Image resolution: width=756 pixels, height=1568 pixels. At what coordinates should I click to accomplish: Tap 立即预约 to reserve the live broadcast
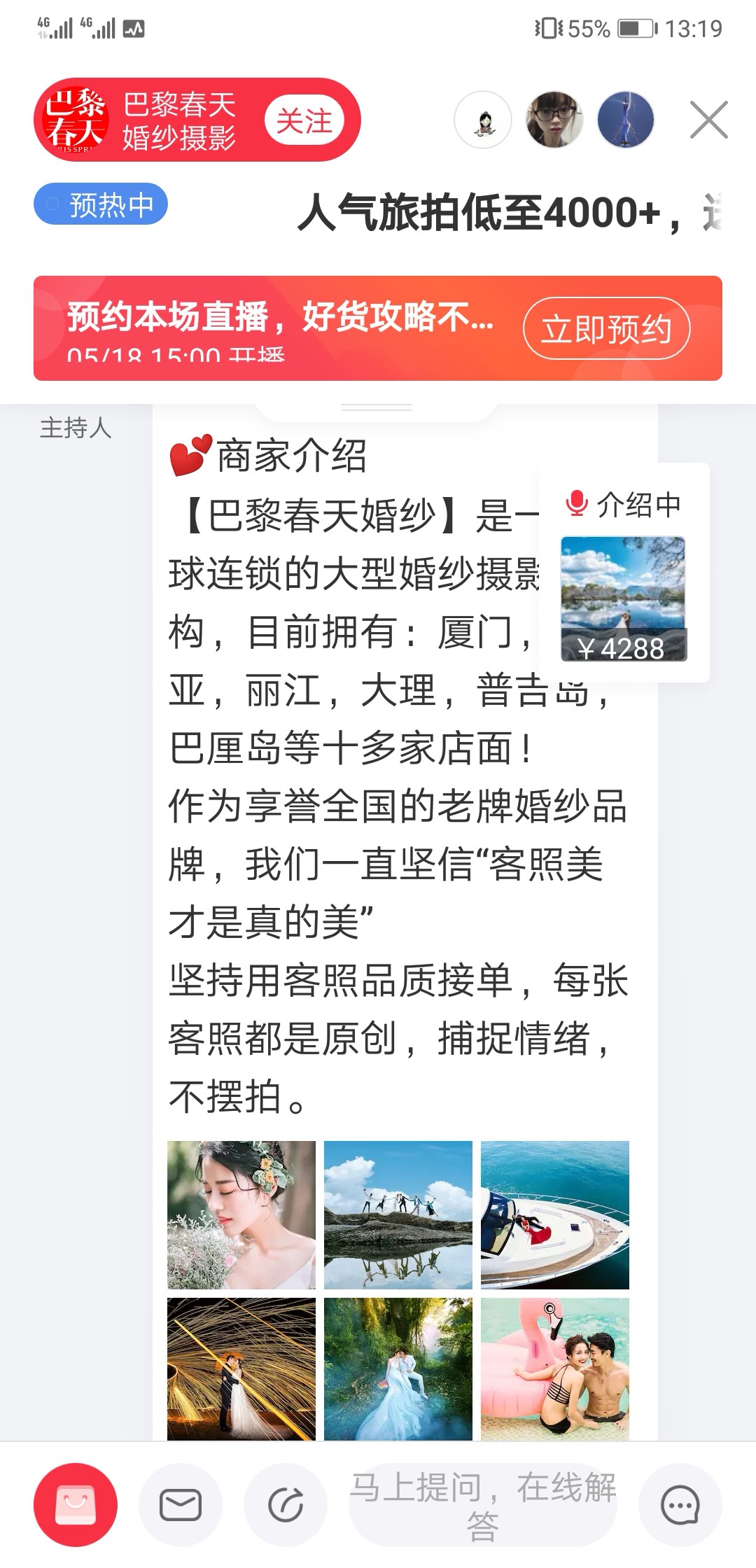pos(606,328)
